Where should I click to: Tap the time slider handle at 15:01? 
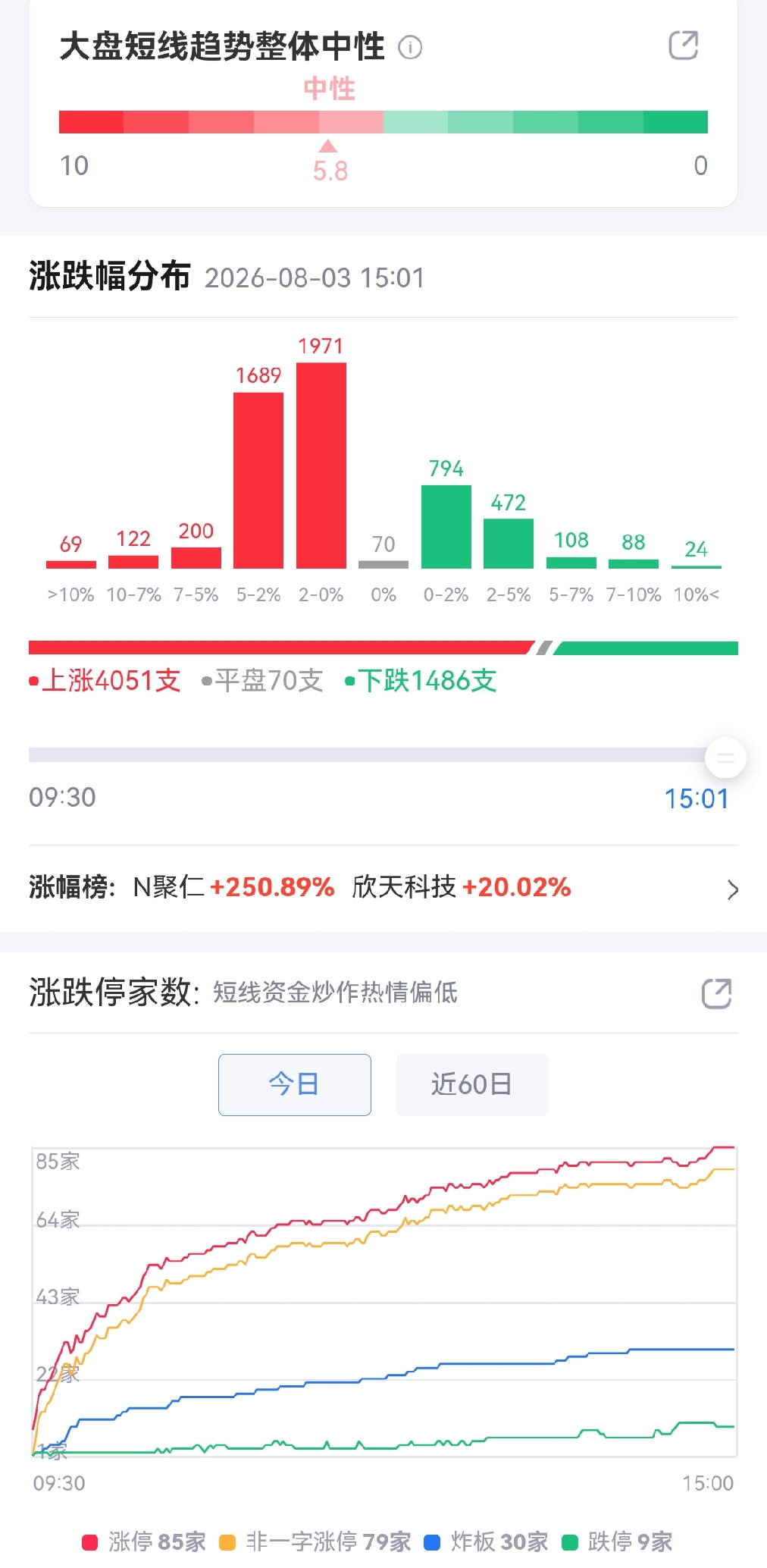(725, 757)
